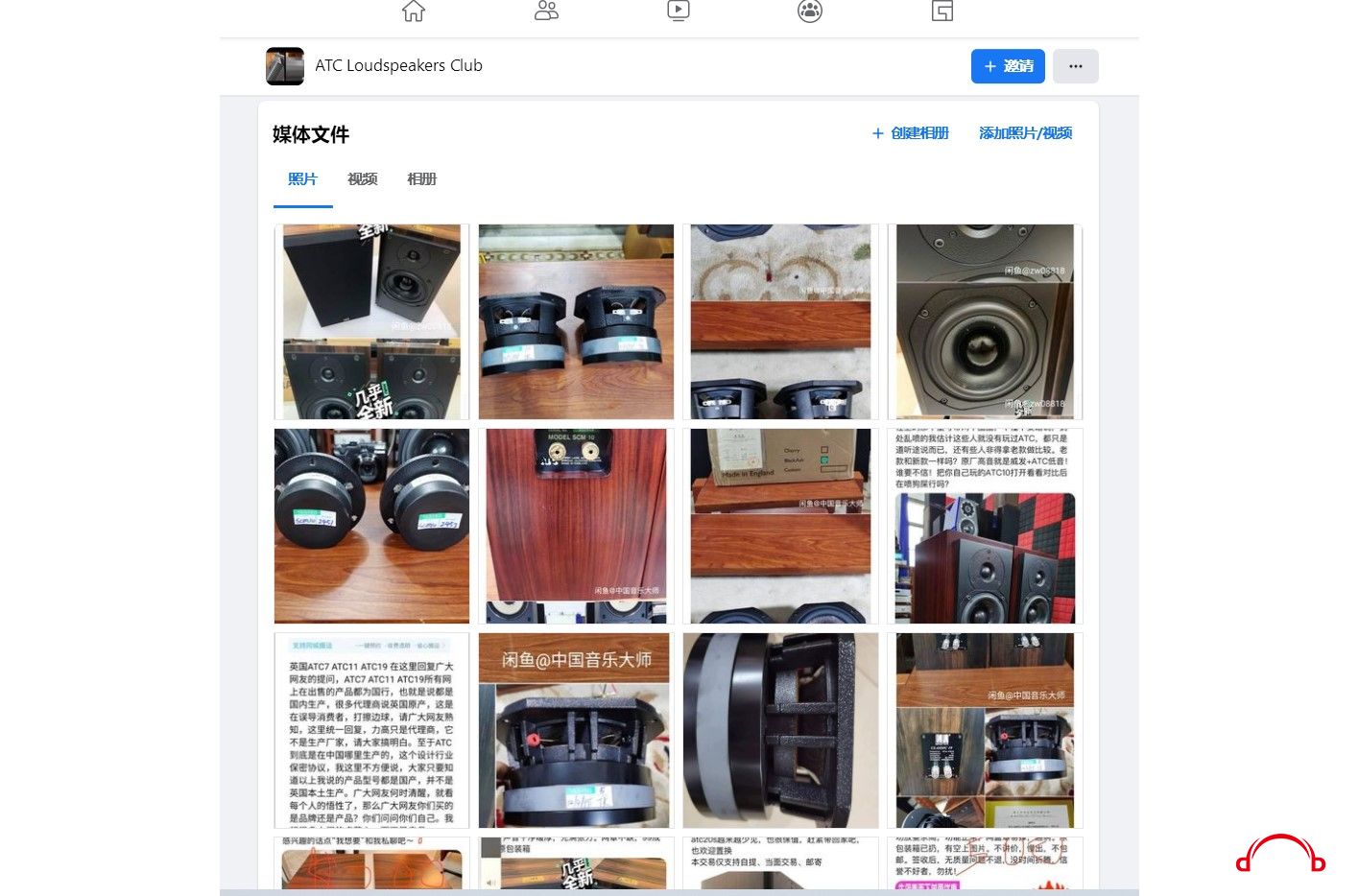This screenshot has height=896, width=1359.
Task: Open the Watch video icon
Action: [679, 12]
